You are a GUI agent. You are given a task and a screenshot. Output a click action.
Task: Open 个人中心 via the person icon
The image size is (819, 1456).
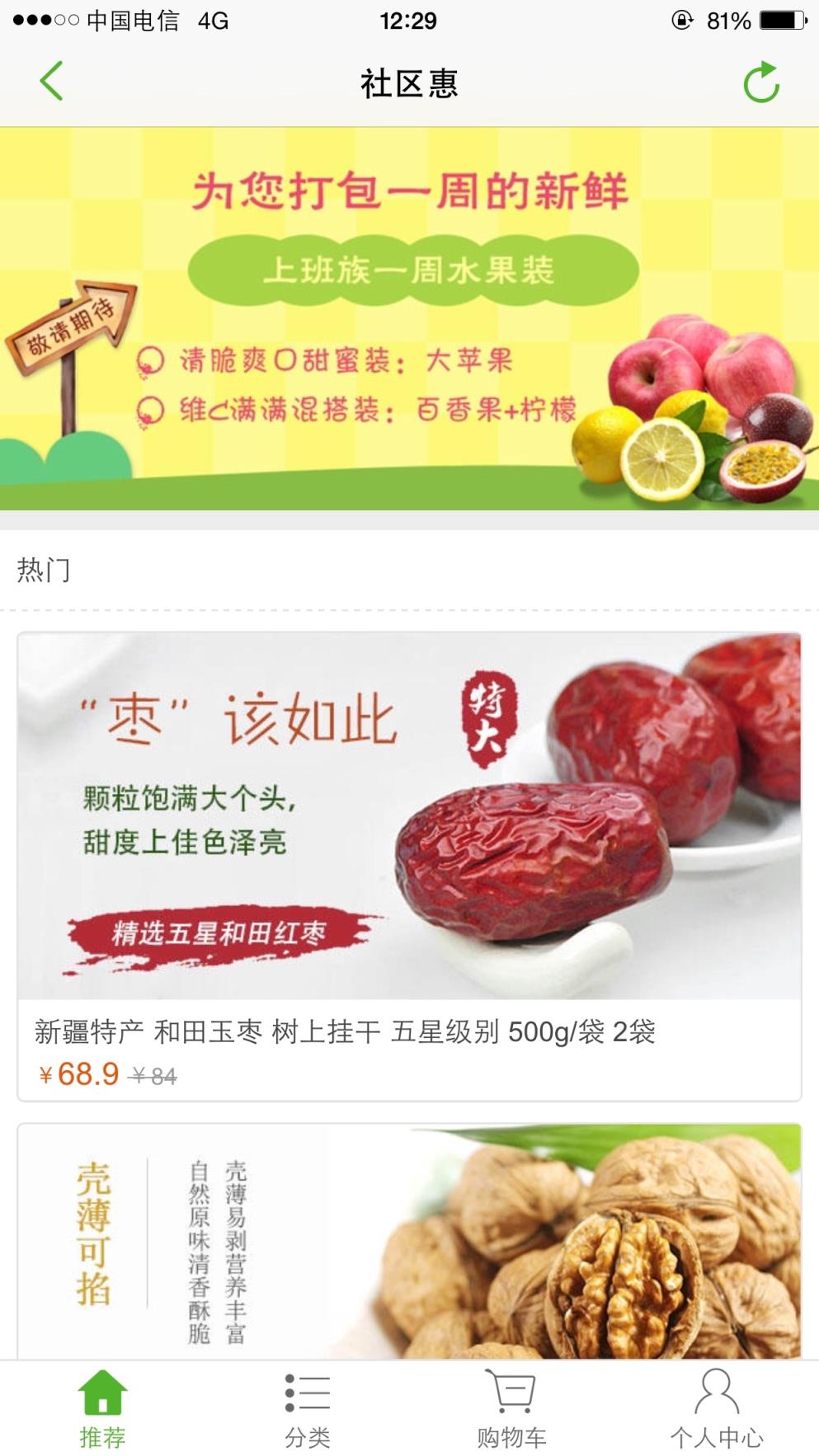coord(716,1389)
